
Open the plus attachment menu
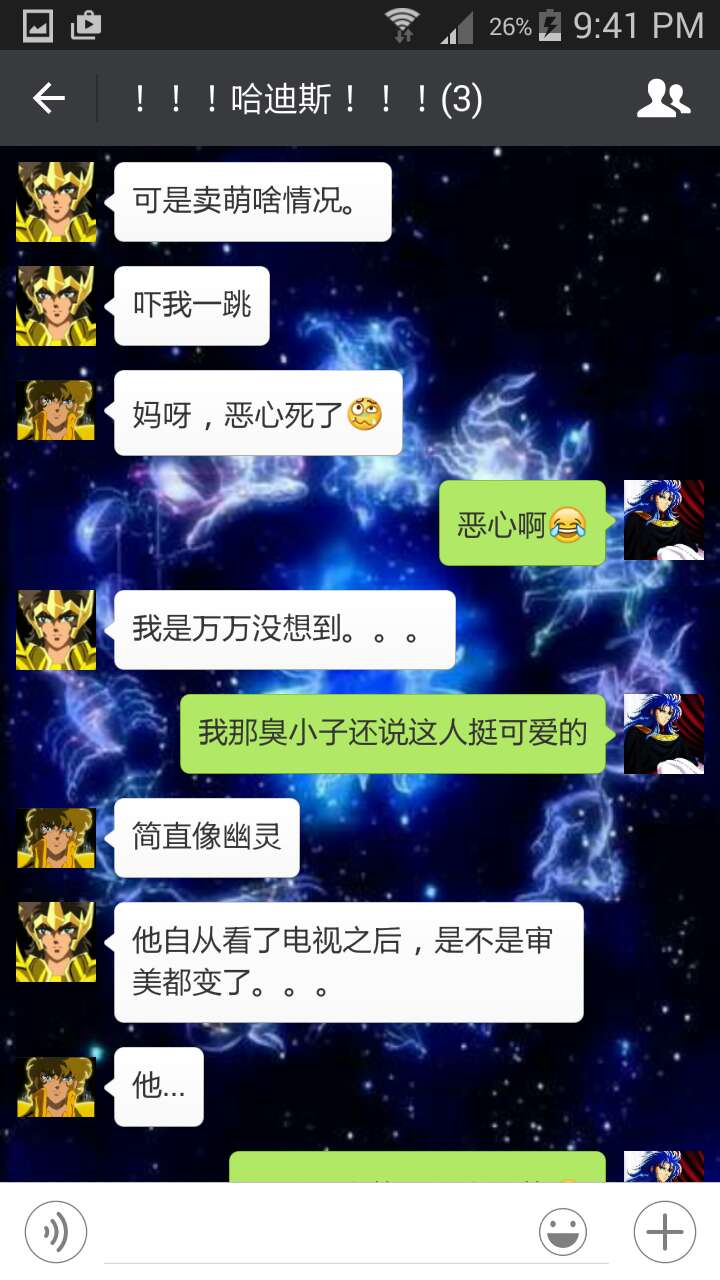click(x=665, y=1232)
